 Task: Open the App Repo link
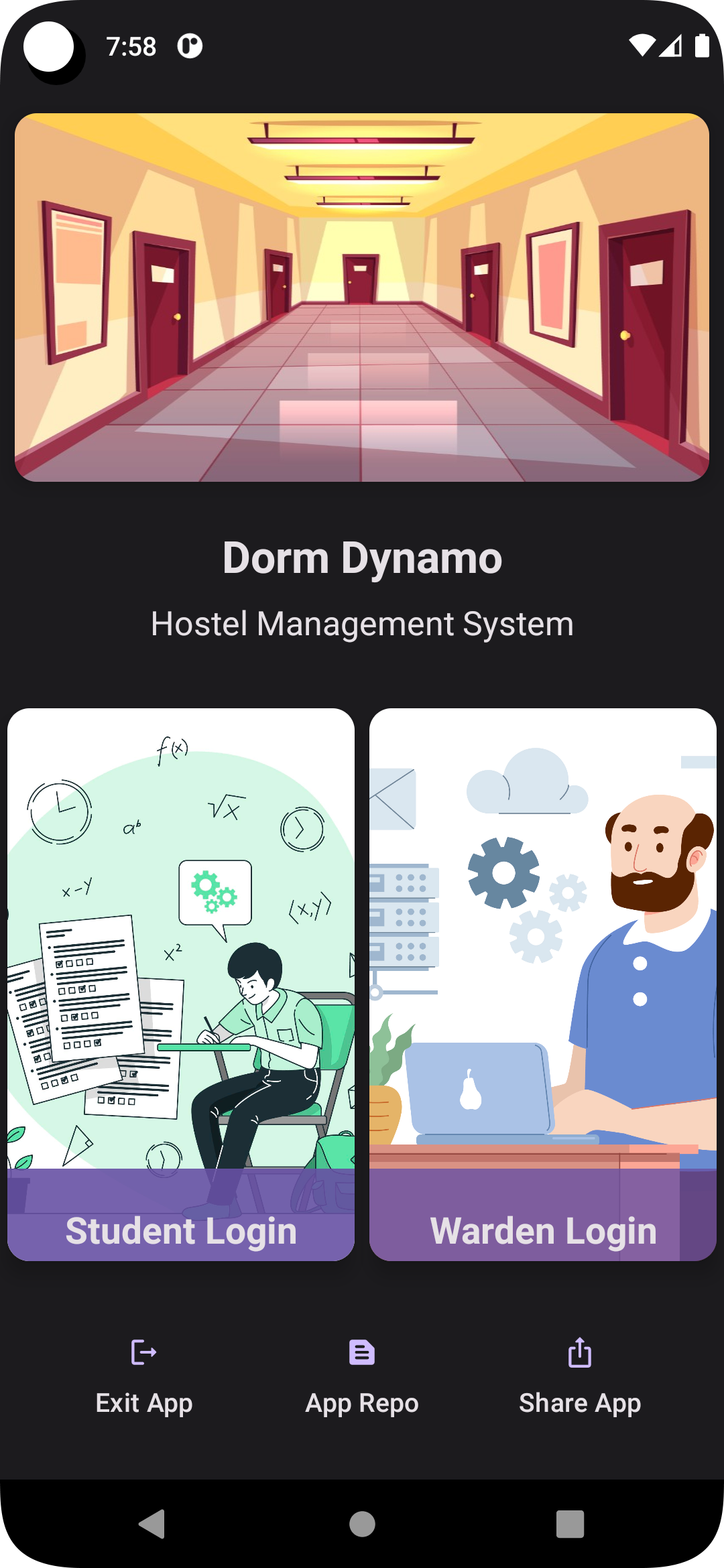pos(362,1377)
